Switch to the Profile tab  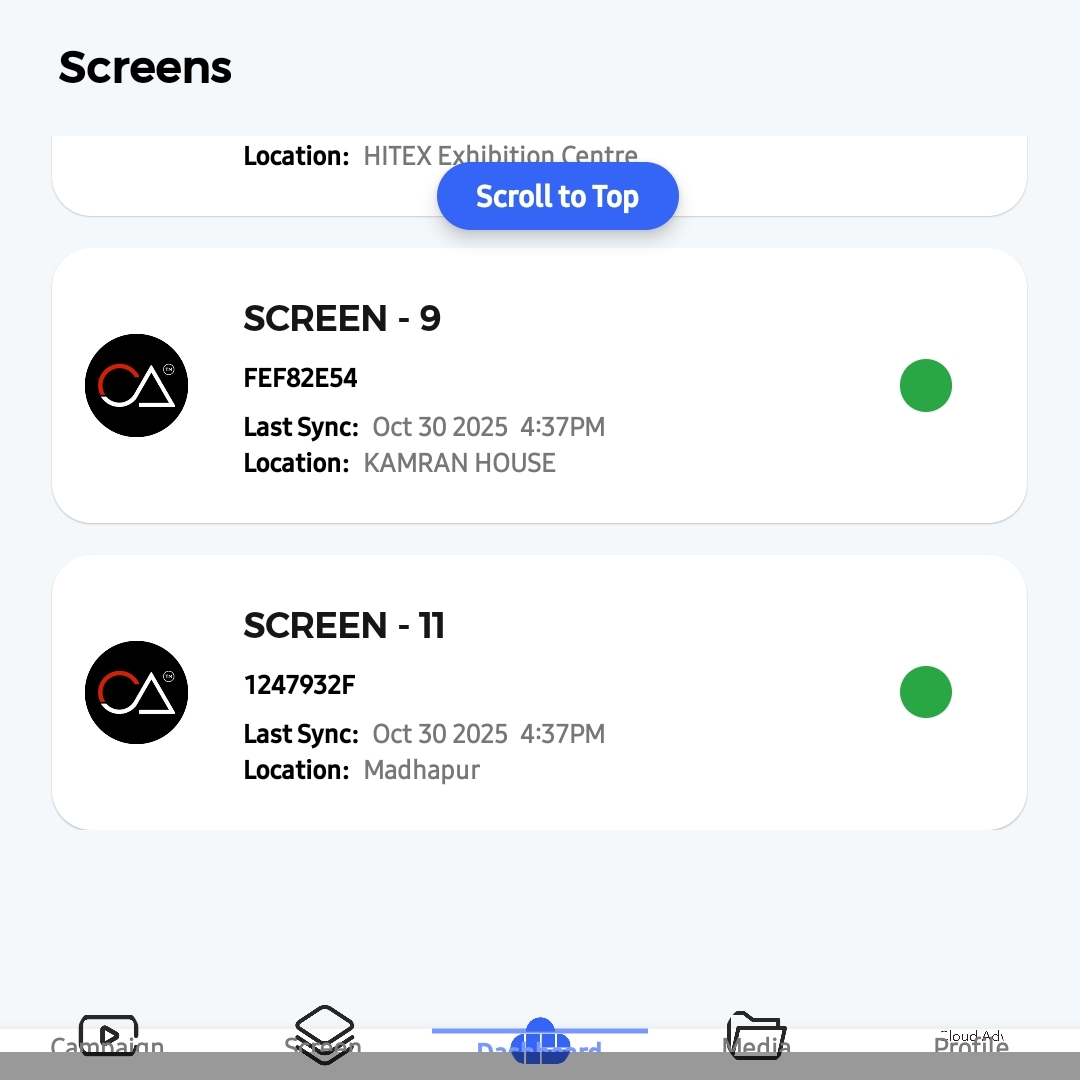(971, 1040)
